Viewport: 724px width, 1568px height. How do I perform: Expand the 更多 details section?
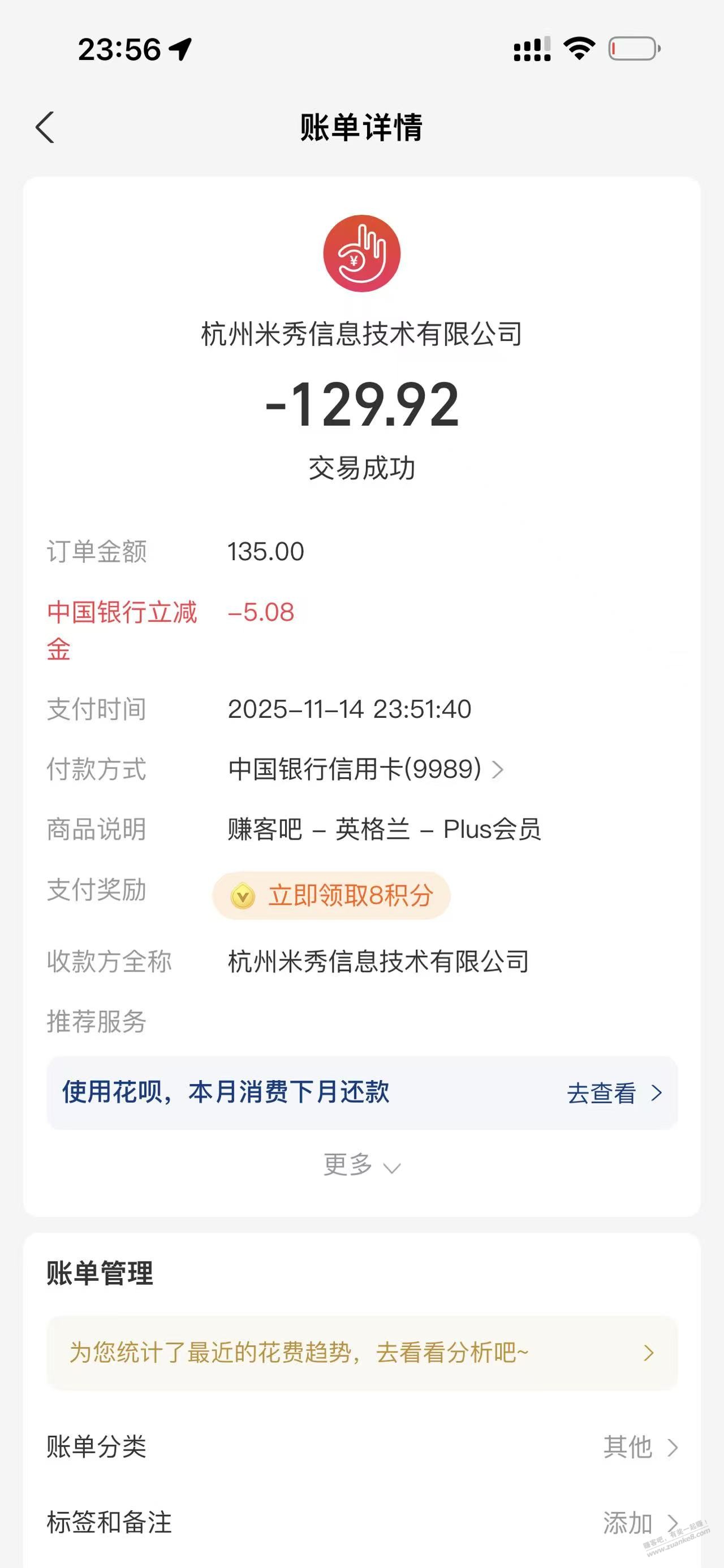pyautogui.click(x=361, y=1165)
